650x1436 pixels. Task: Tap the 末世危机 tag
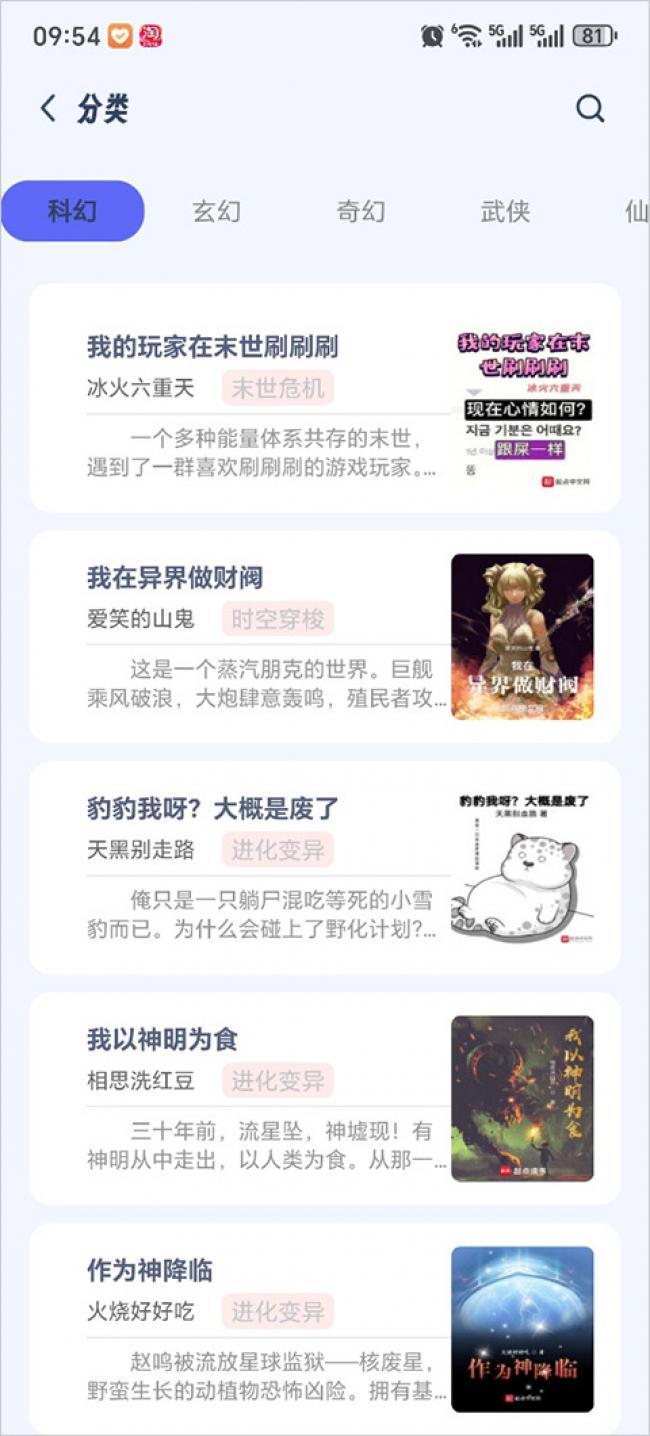point(278,388)
